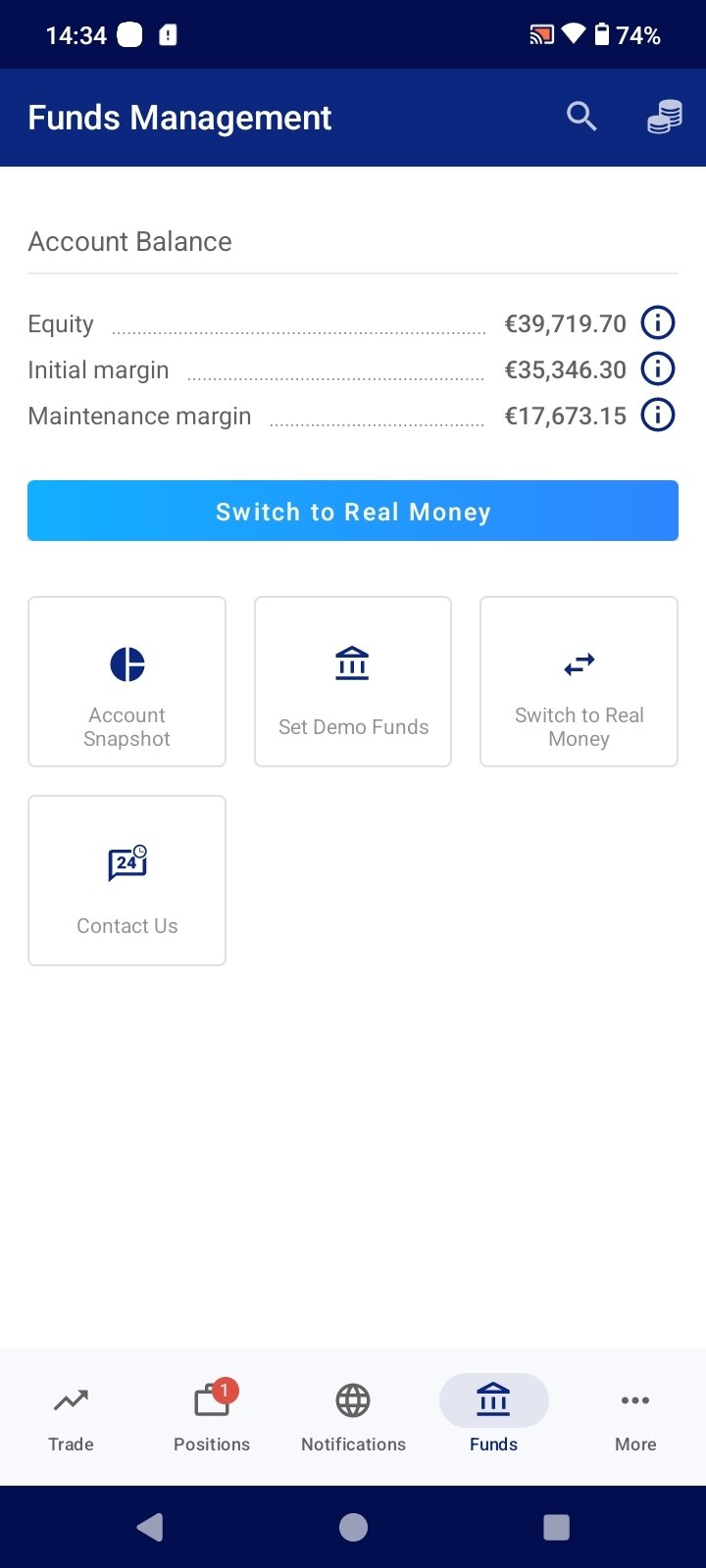Go back with the system back button

(x=150, y=1526)
